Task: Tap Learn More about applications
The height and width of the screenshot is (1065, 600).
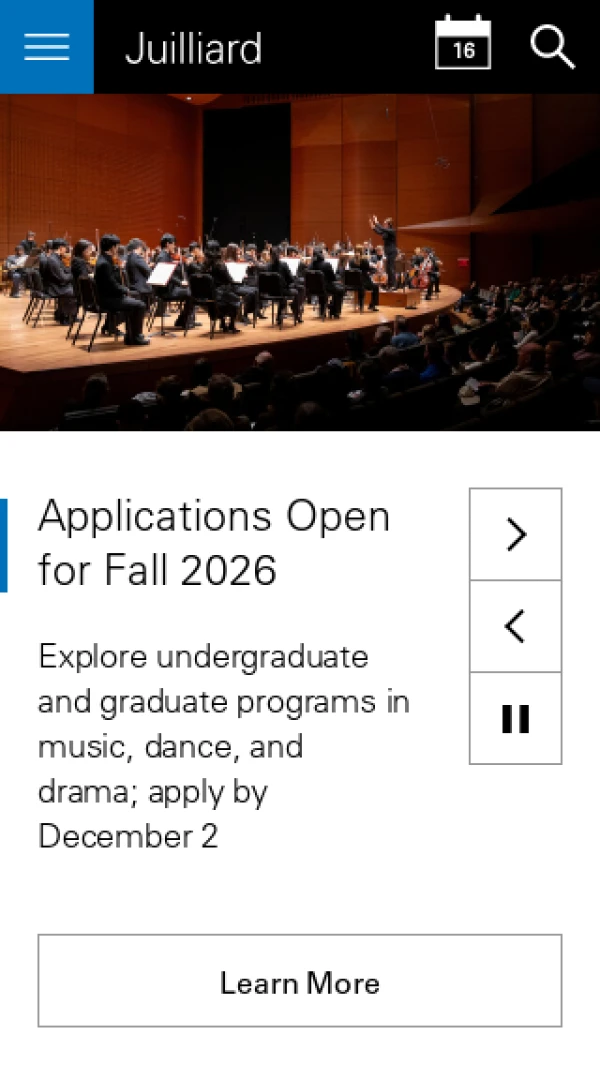Action: click(x=299, y=981)
